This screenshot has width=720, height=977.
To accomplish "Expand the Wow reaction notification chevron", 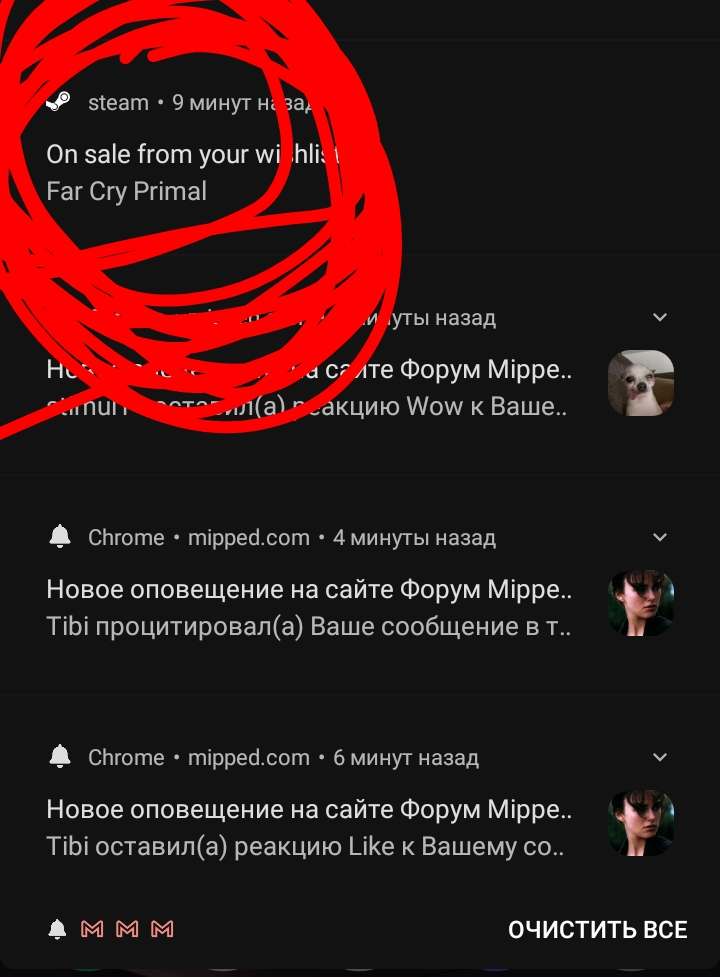I will click(x=660, y=317).
